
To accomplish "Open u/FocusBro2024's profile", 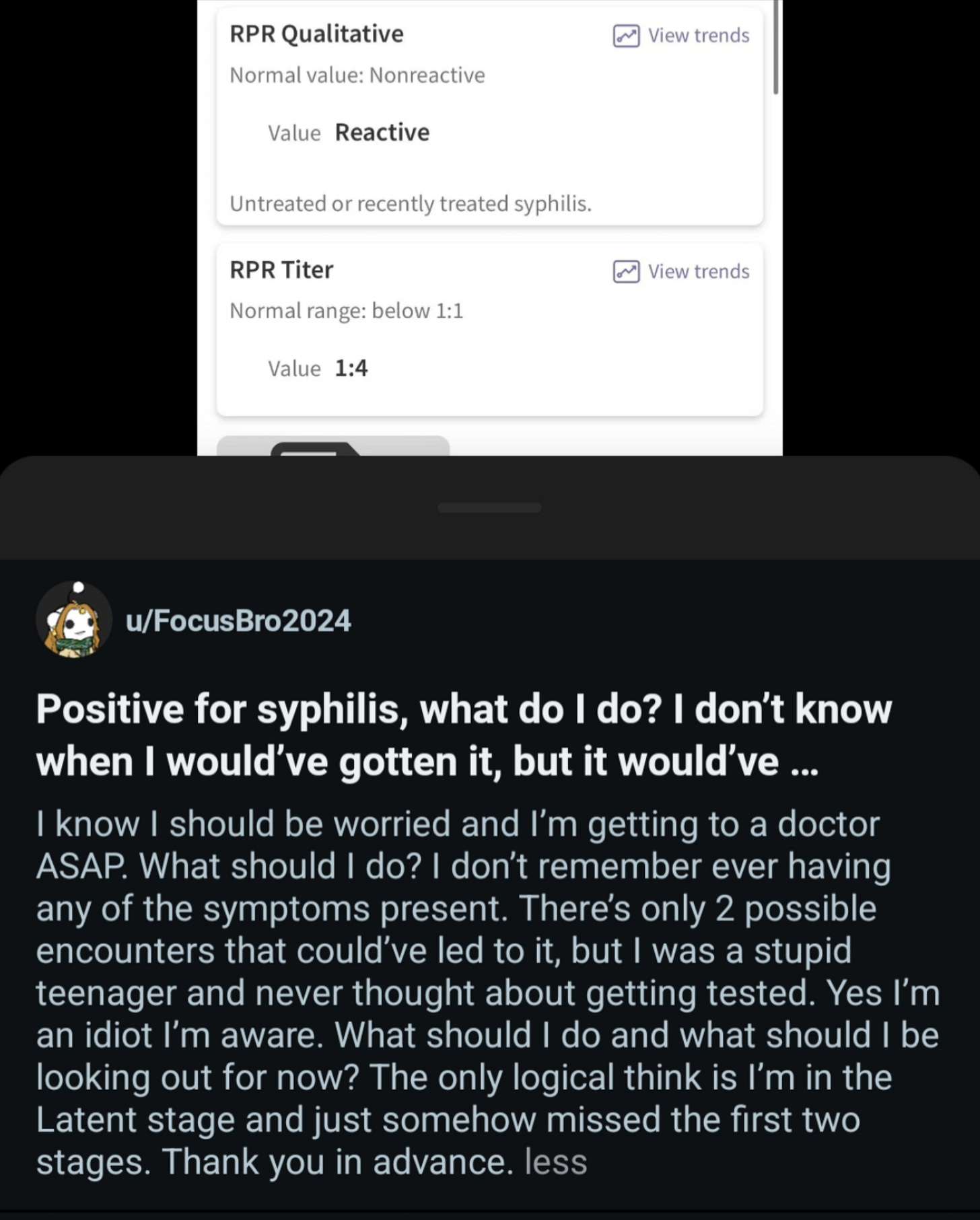I will pos(238,620).
